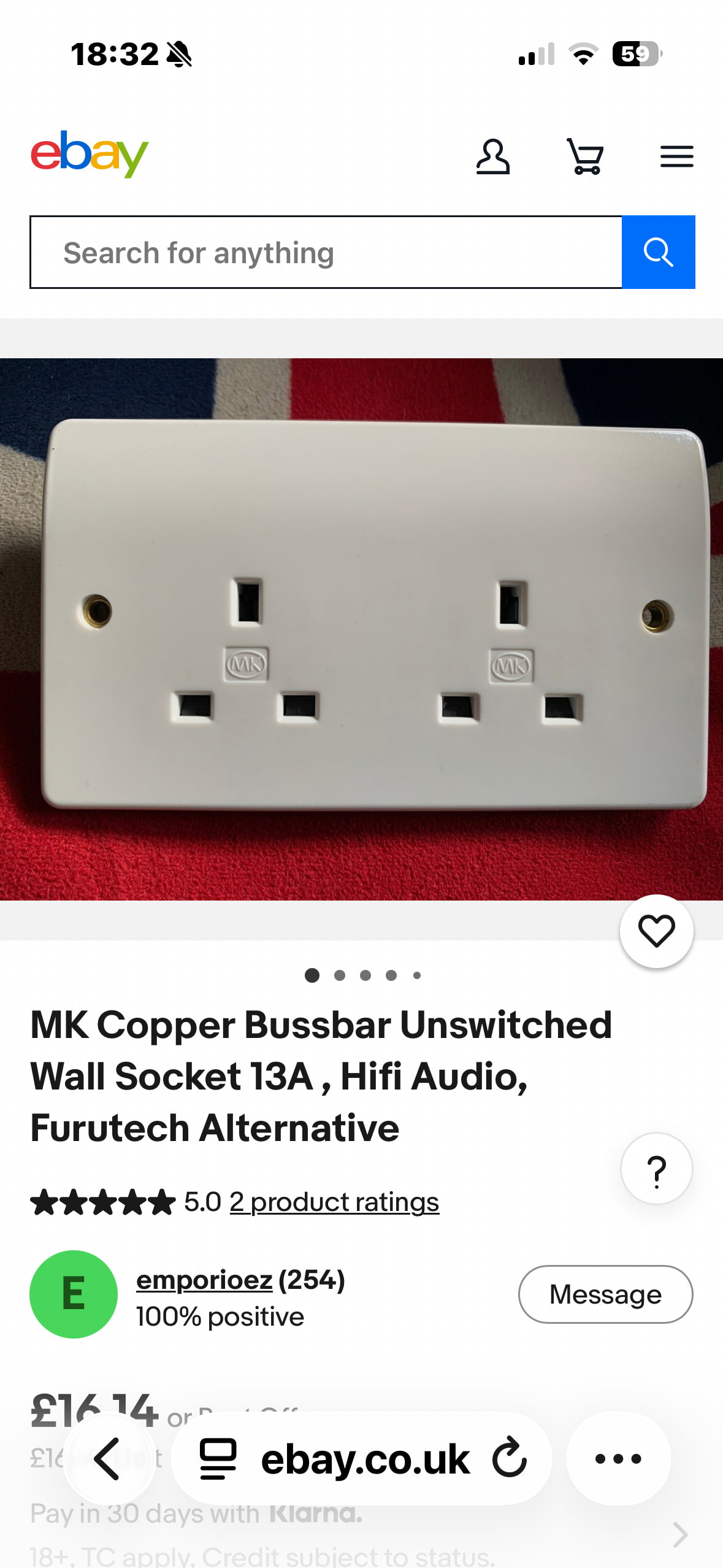Add this item to watchlist heart
This screenshot has width=723, height=1568.
(656, 931)
